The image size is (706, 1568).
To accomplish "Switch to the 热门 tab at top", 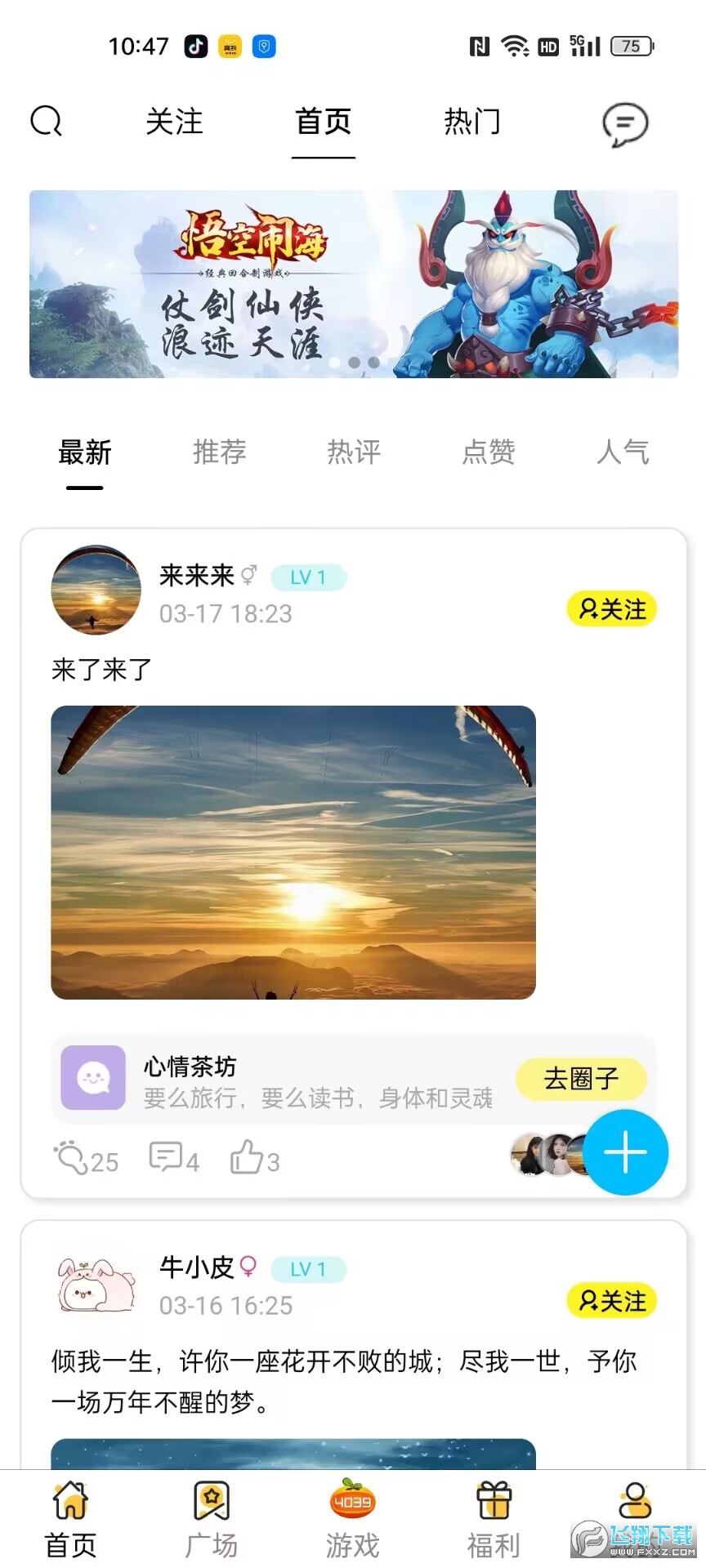I will (472, 122).
